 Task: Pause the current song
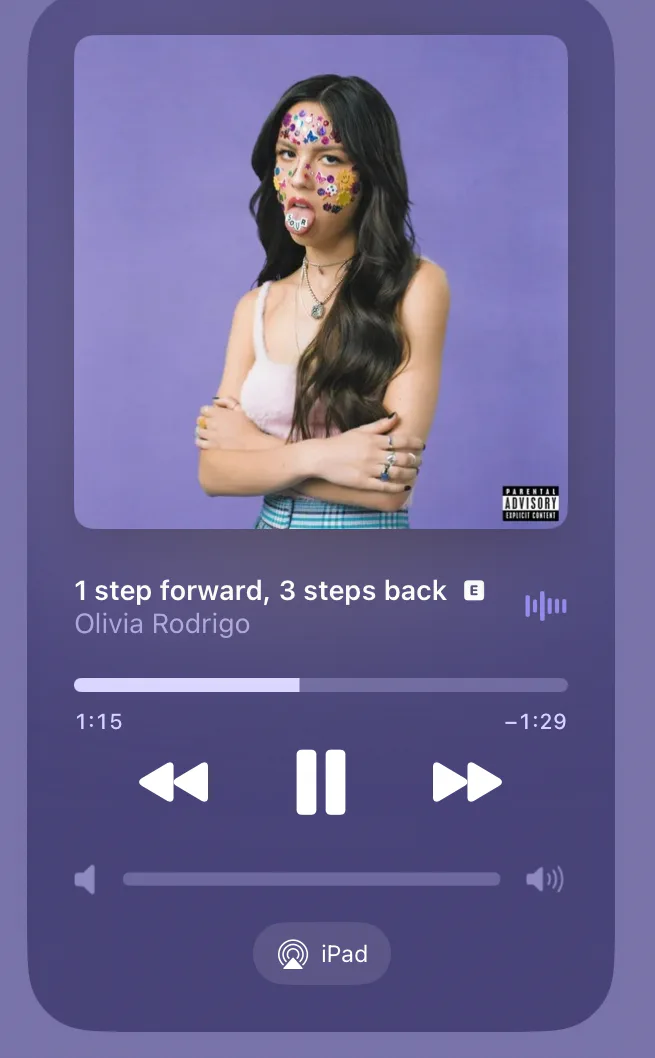click(321, 782)
